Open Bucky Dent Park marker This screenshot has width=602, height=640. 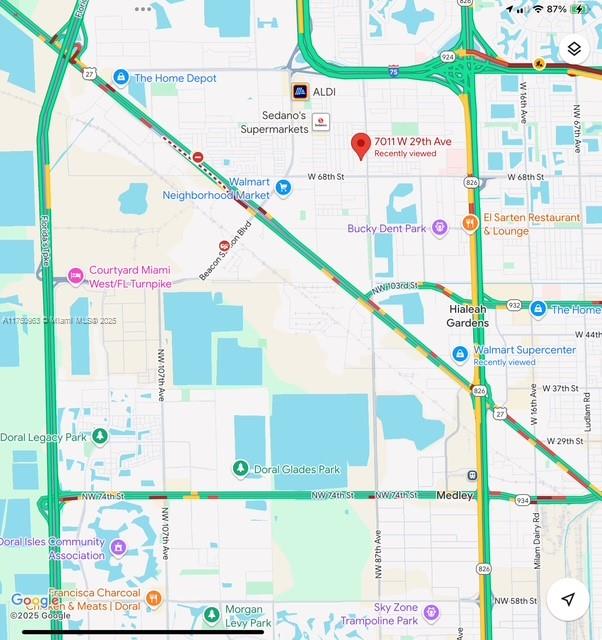440,228
